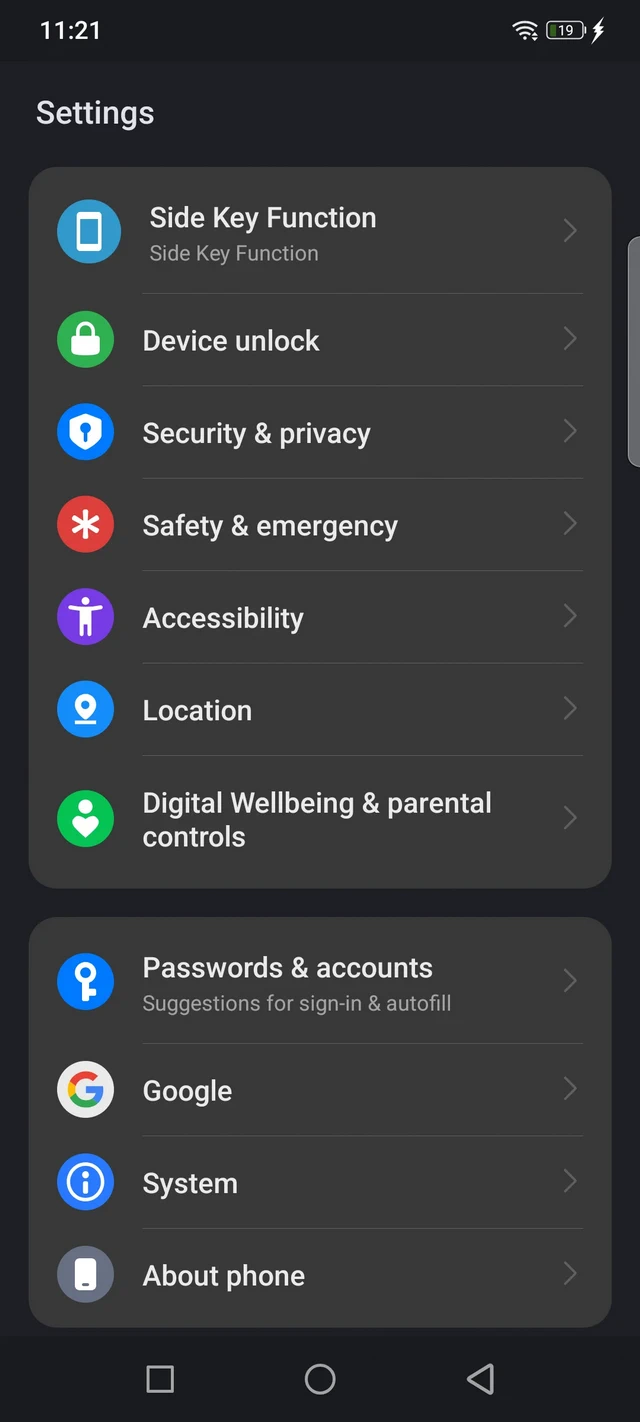Tap the navigation bar back button

pyautogui.click(x=480, y=1379)
